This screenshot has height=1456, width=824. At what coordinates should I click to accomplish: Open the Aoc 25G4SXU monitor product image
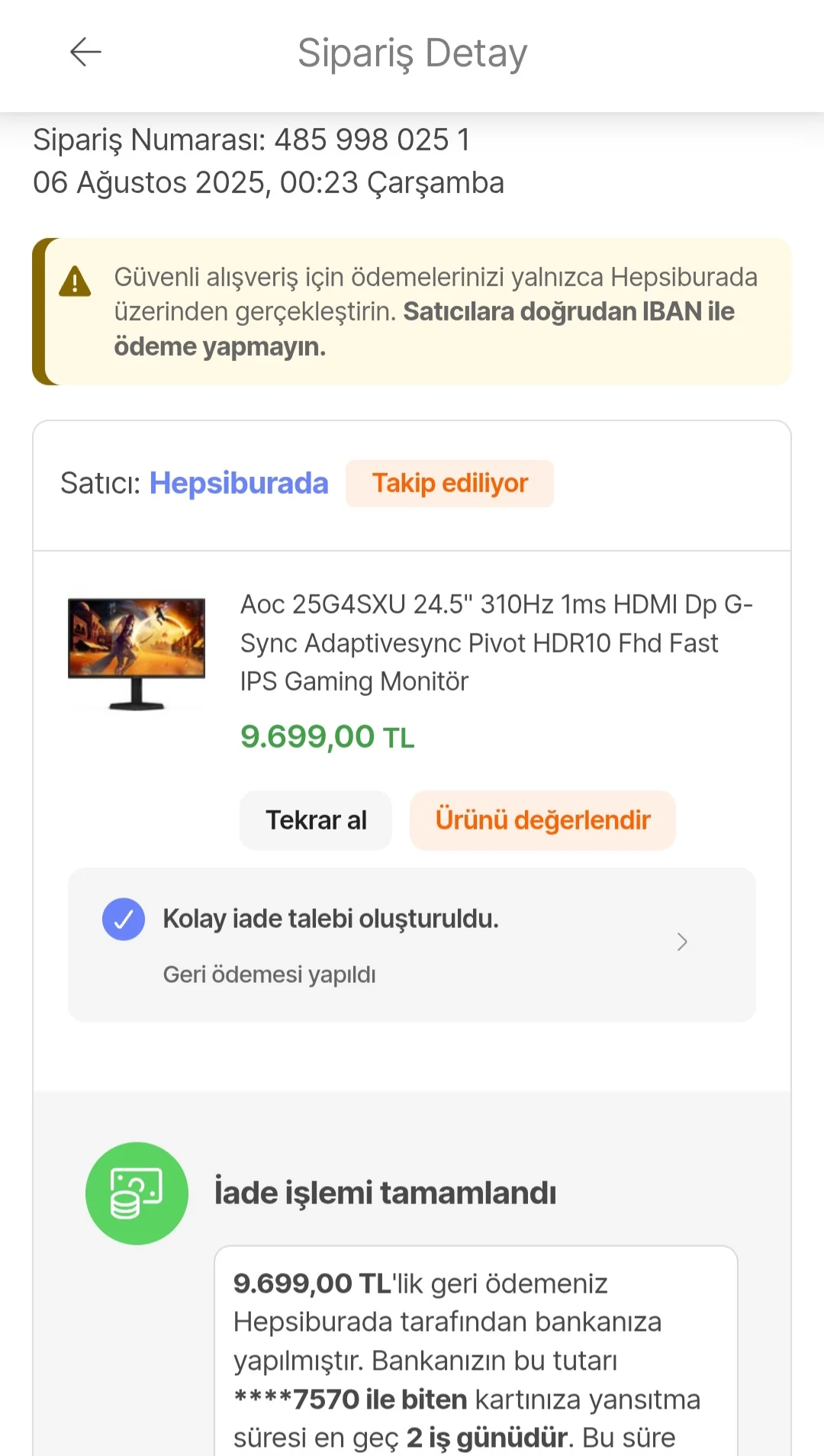point(137,653)
